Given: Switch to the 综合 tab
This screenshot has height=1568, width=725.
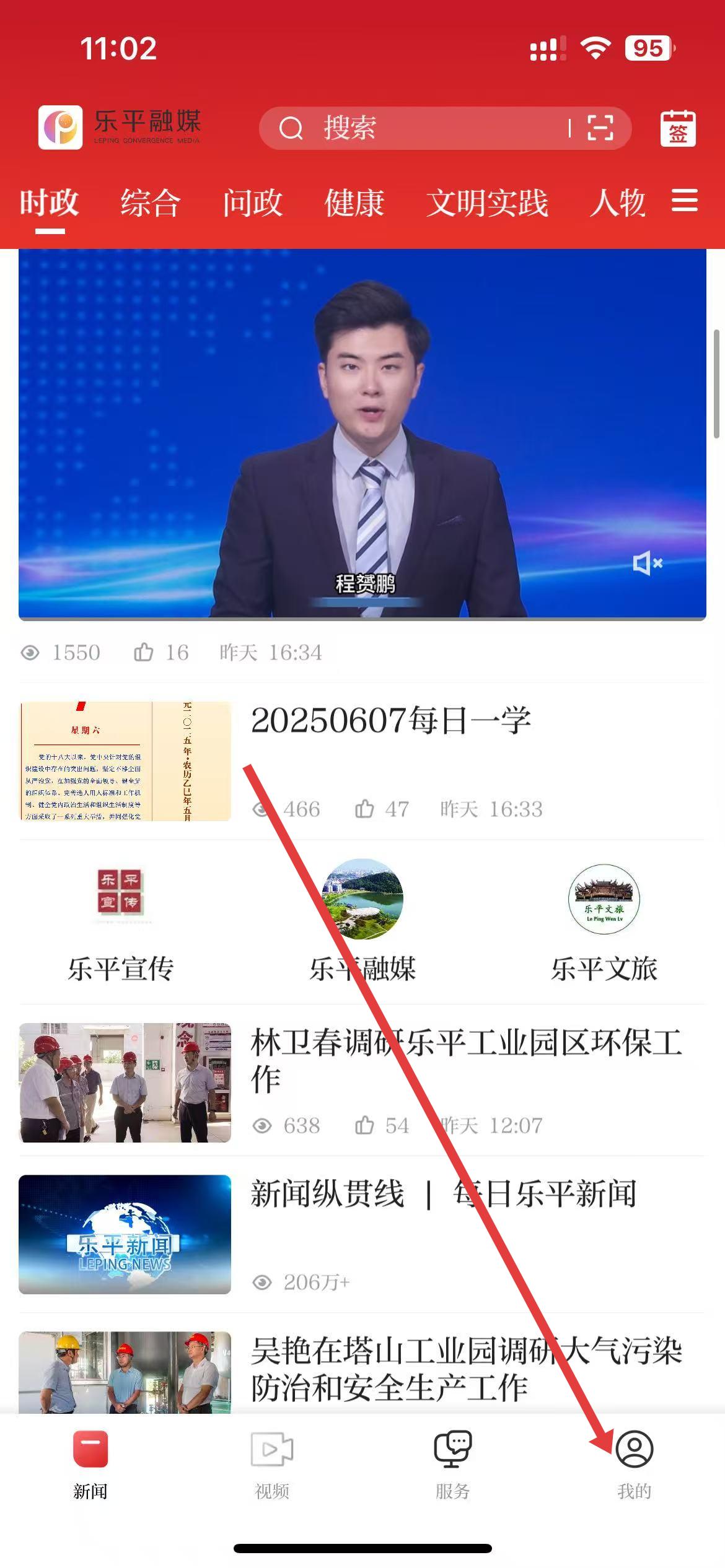Looking at the screenshot, I should pyautogui.click(x=150, y=203).
